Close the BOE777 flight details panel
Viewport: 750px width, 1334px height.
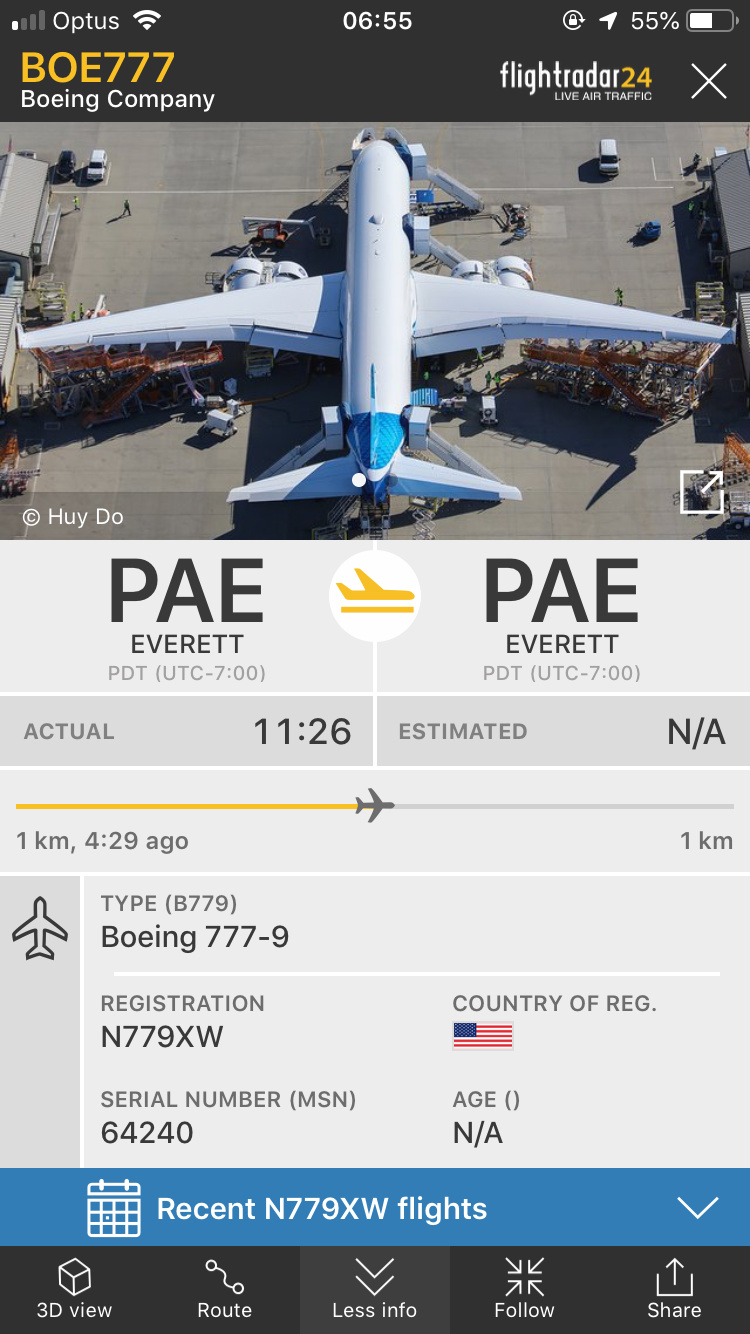708,81
